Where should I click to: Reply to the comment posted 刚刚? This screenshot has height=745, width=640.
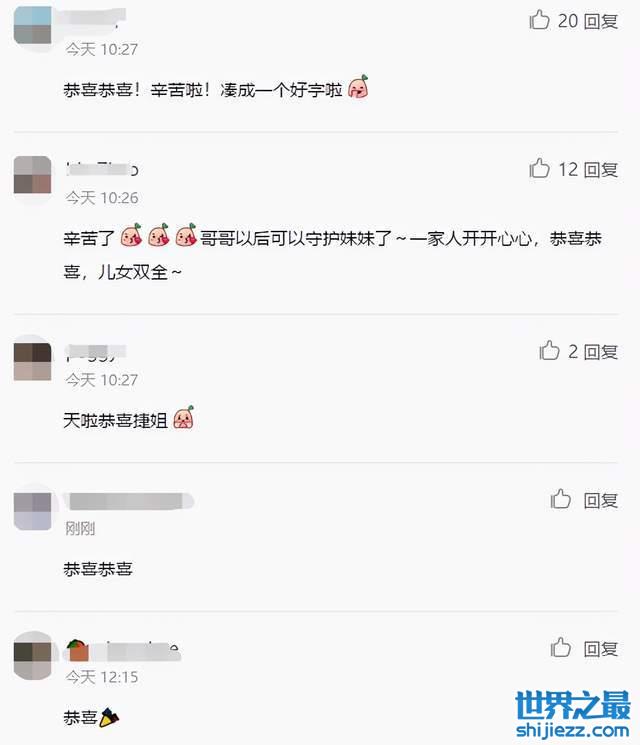(x=601, y=500)
